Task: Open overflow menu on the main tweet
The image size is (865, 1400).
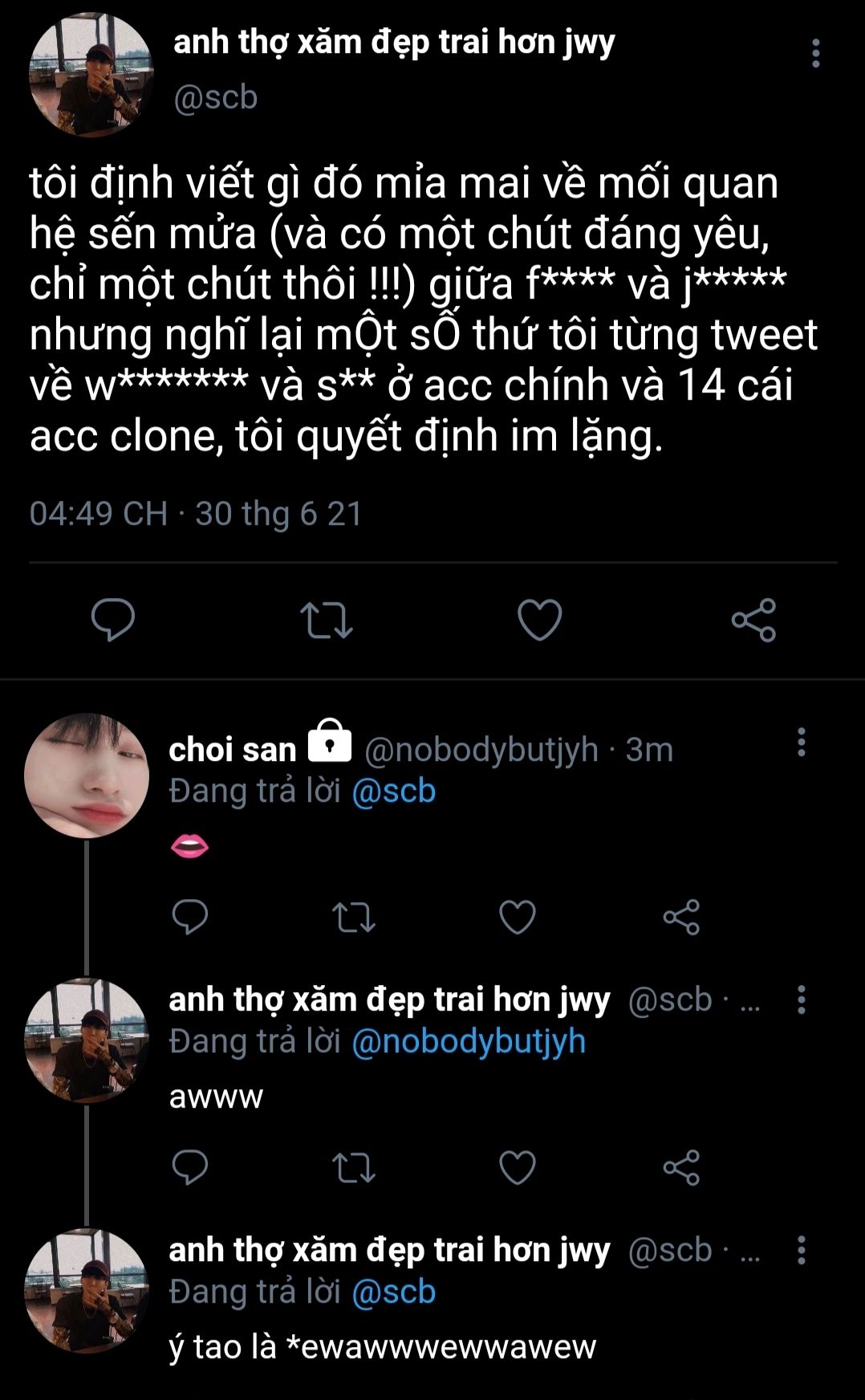Action: (x=815, y=54)
